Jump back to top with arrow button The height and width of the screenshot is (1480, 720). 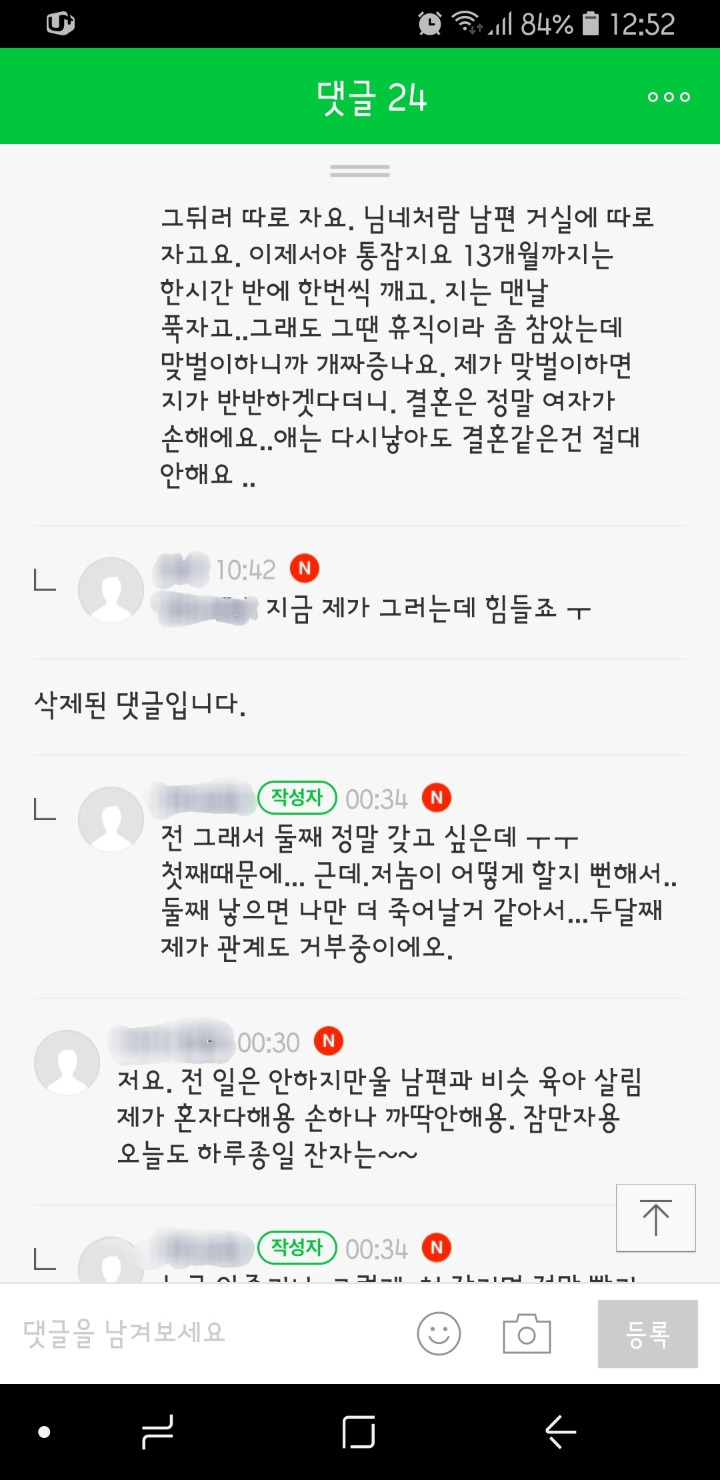click(656, 1218)
